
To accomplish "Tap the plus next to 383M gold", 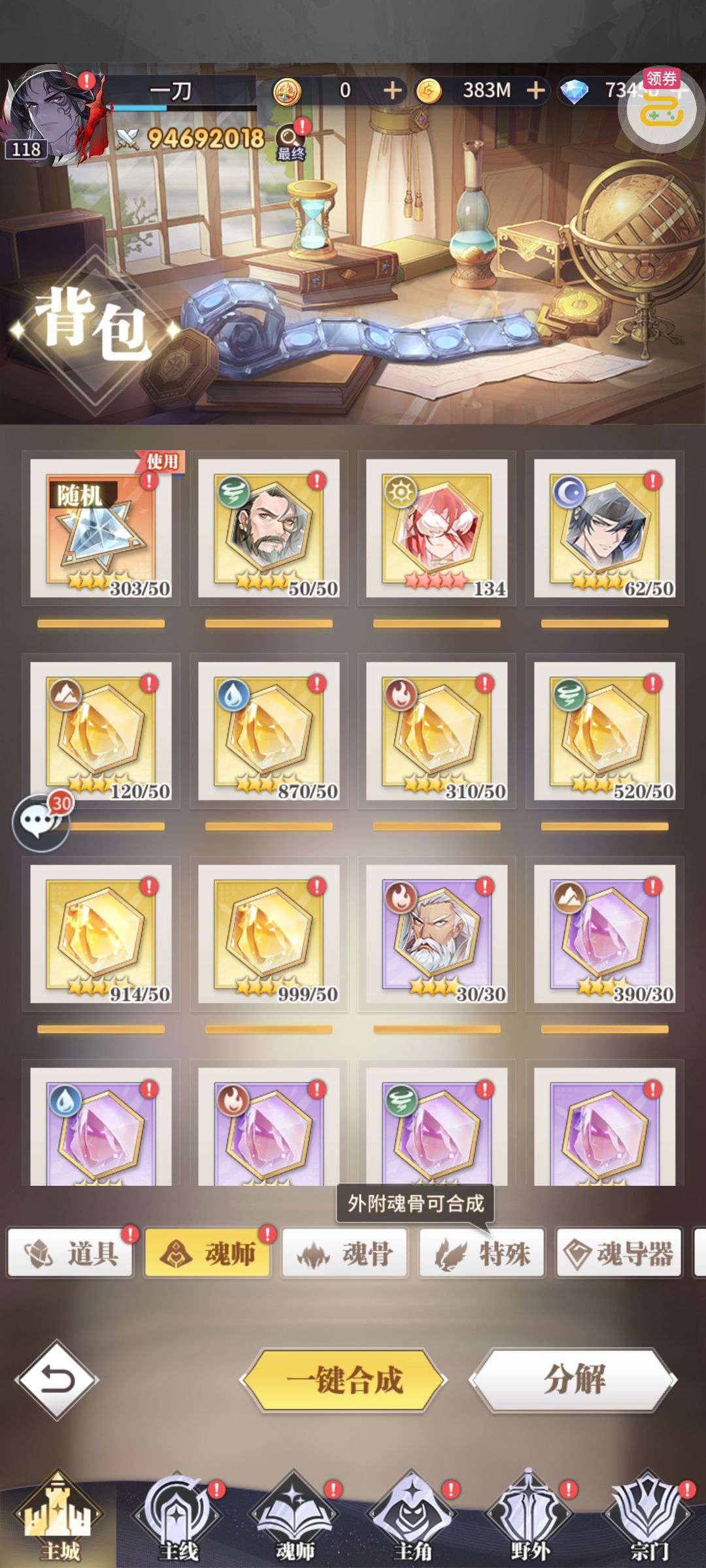I will [x=536, y=90].
